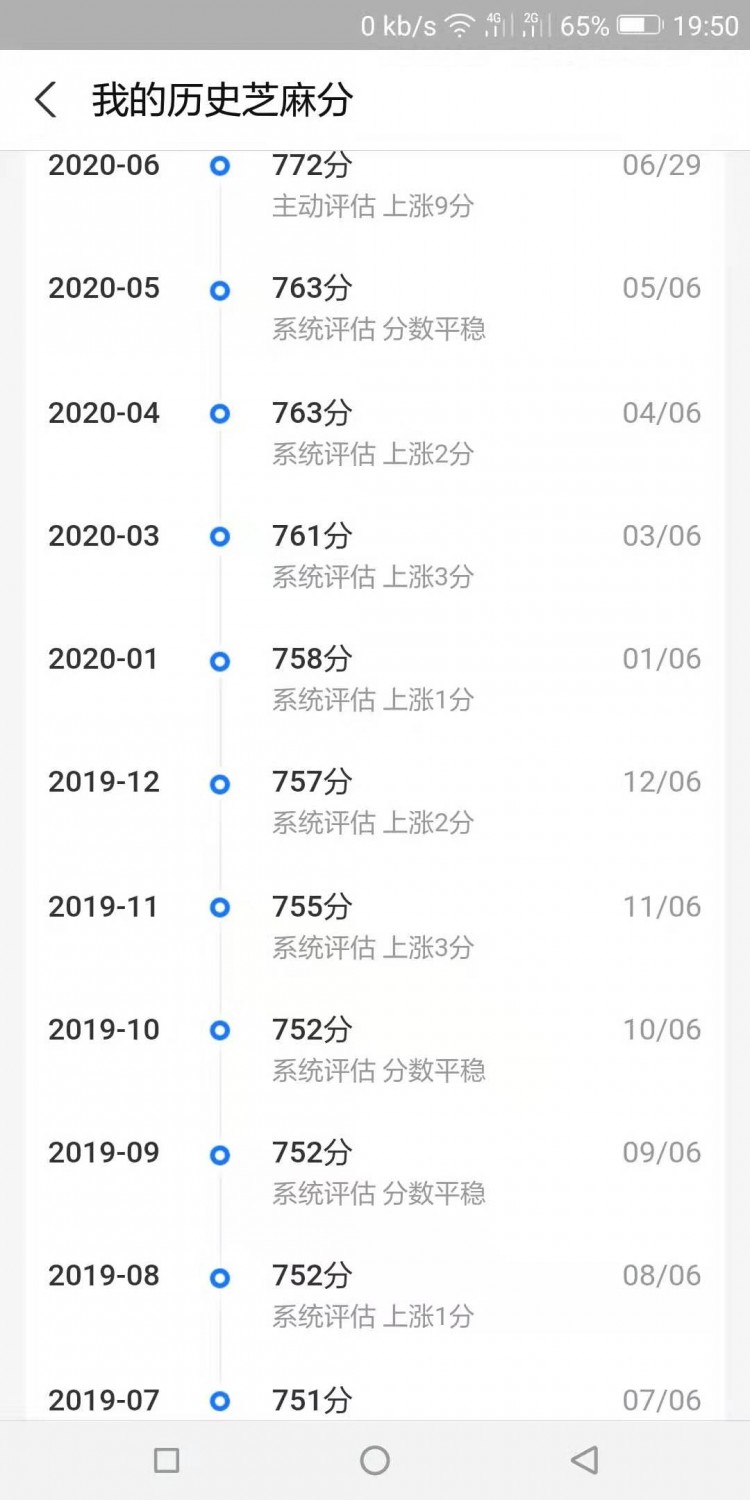Tap the home circle navigation icon
This screenshot has width=750, height=1500.
[374, 1461]
